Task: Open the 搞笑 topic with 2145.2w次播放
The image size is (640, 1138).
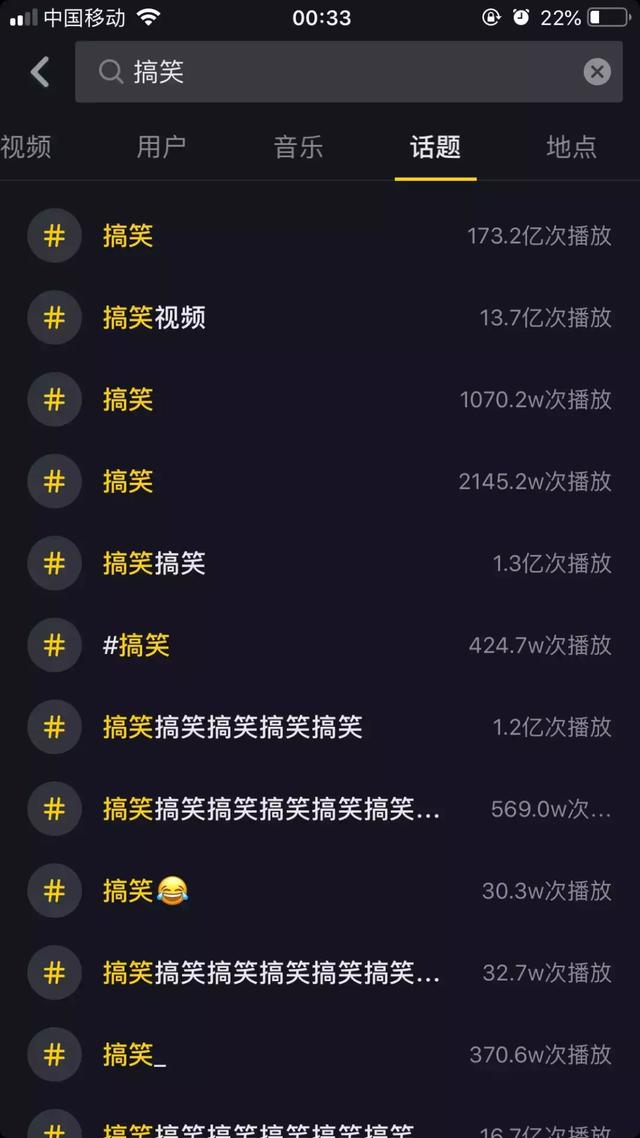Action: point(320,481)
